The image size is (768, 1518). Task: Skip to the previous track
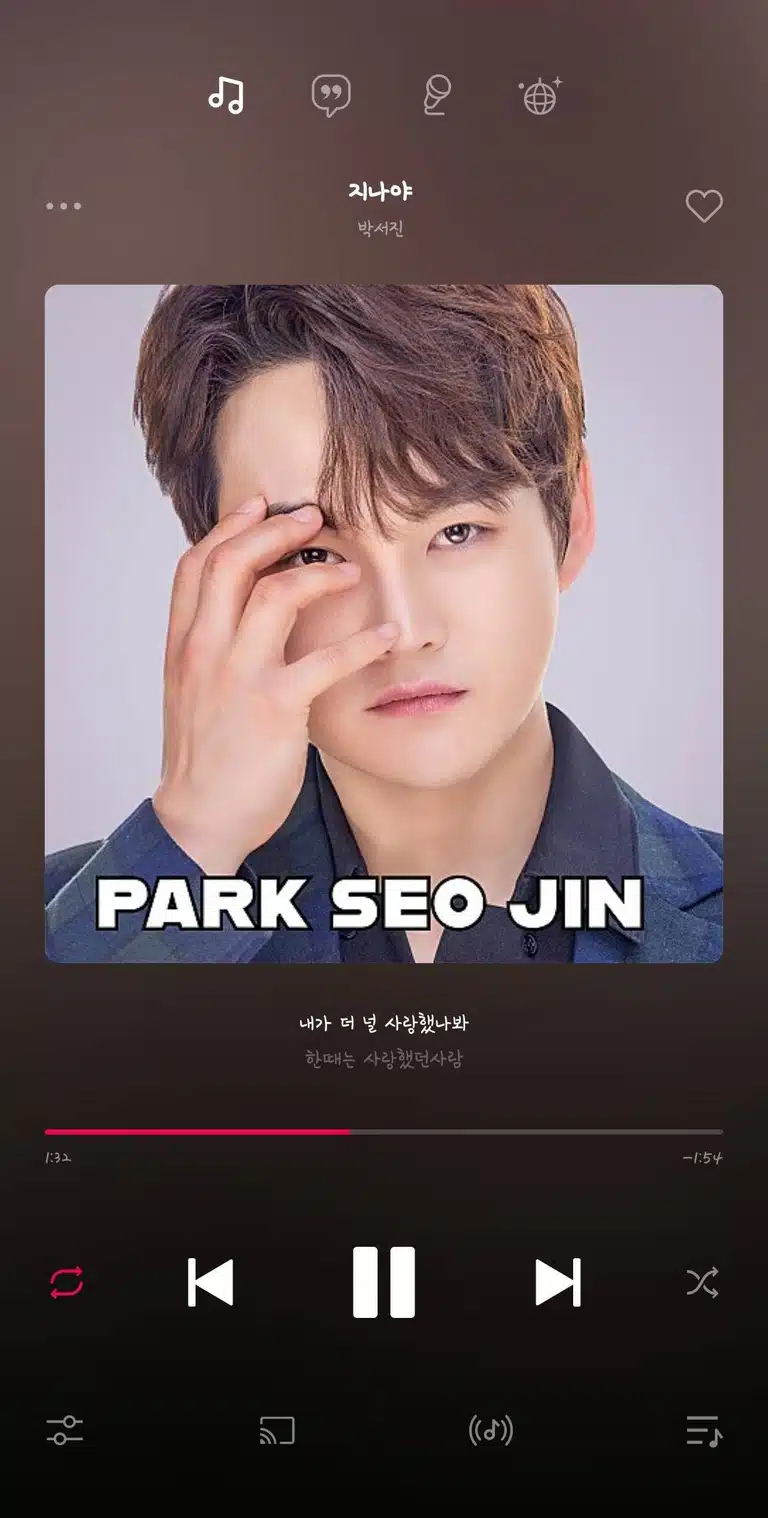pyautogui.click(x=211, y=1282)
